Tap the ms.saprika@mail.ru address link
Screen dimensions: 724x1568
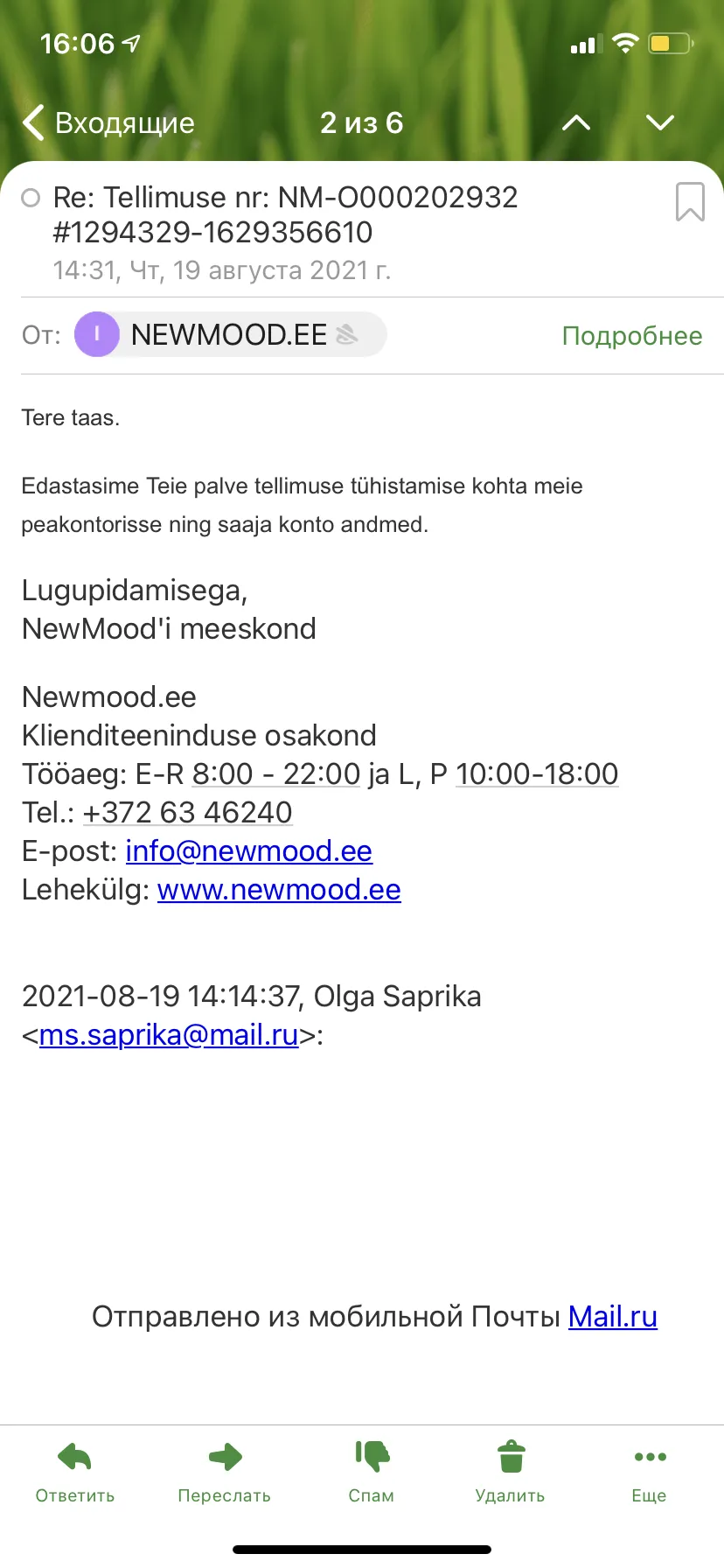point(169,1034)
